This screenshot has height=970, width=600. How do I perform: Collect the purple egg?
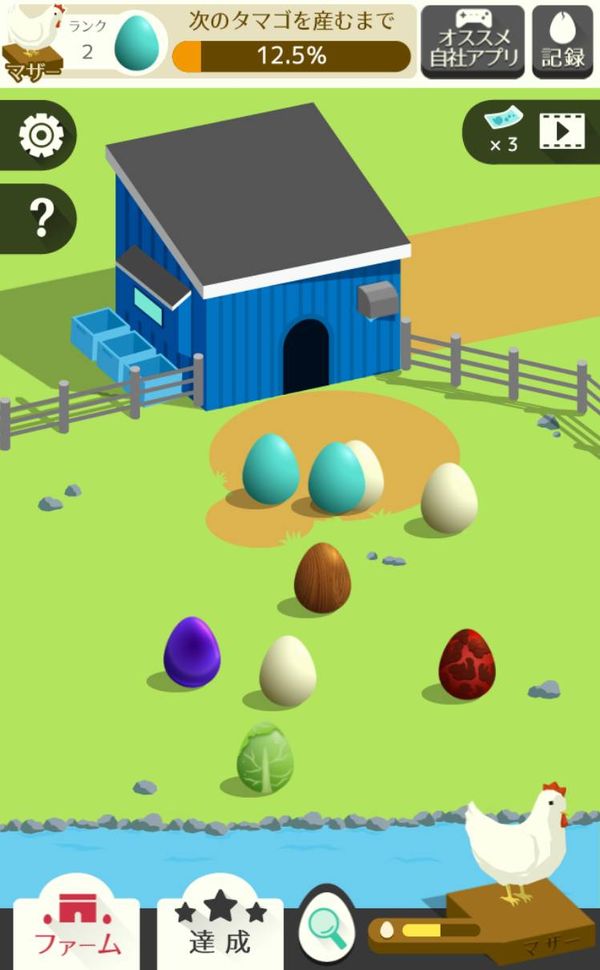[x=192, y=652]
